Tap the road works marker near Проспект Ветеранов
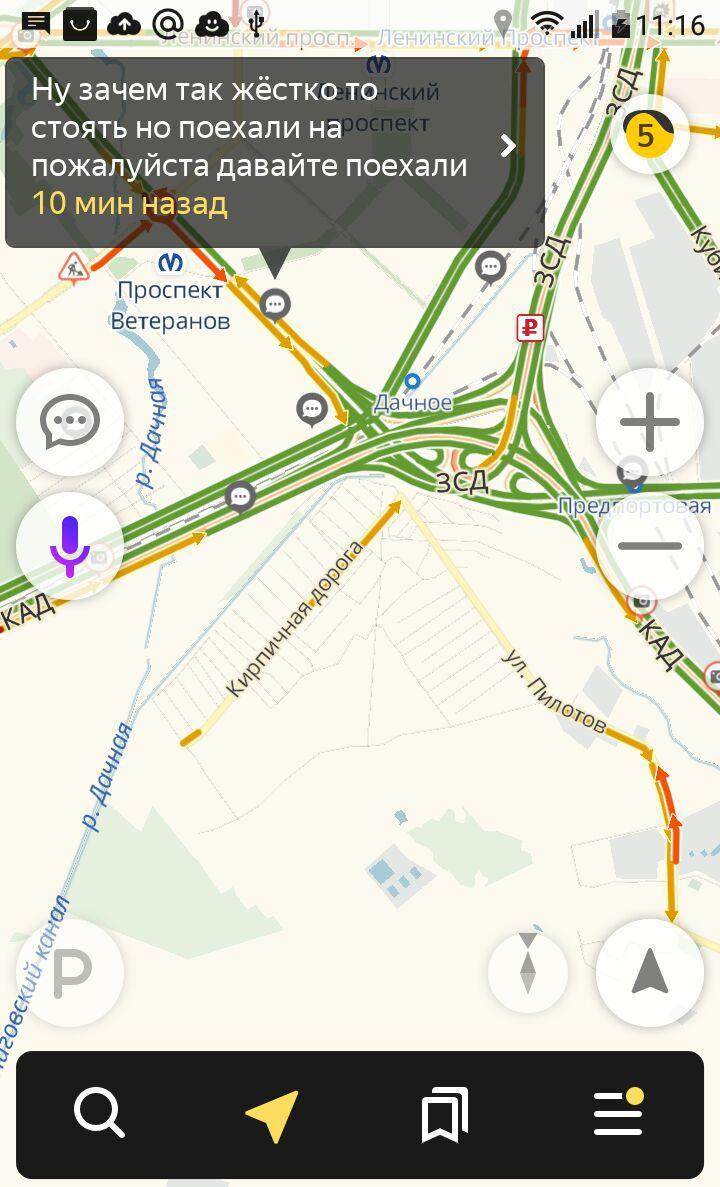 click(73, 267)
